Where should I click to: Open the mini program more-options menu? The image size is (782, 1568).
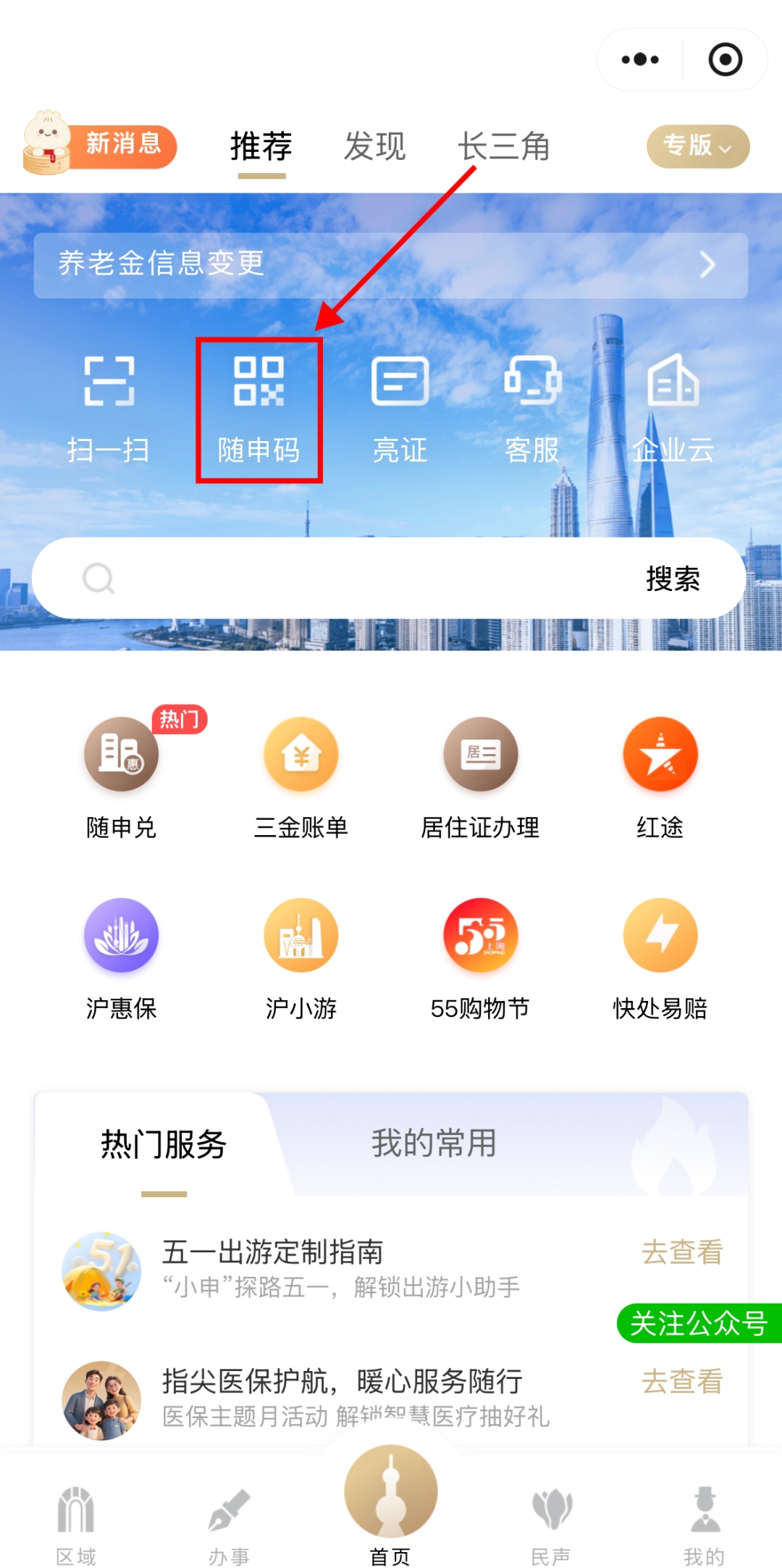pyautogui.click(x=640, y=59)
